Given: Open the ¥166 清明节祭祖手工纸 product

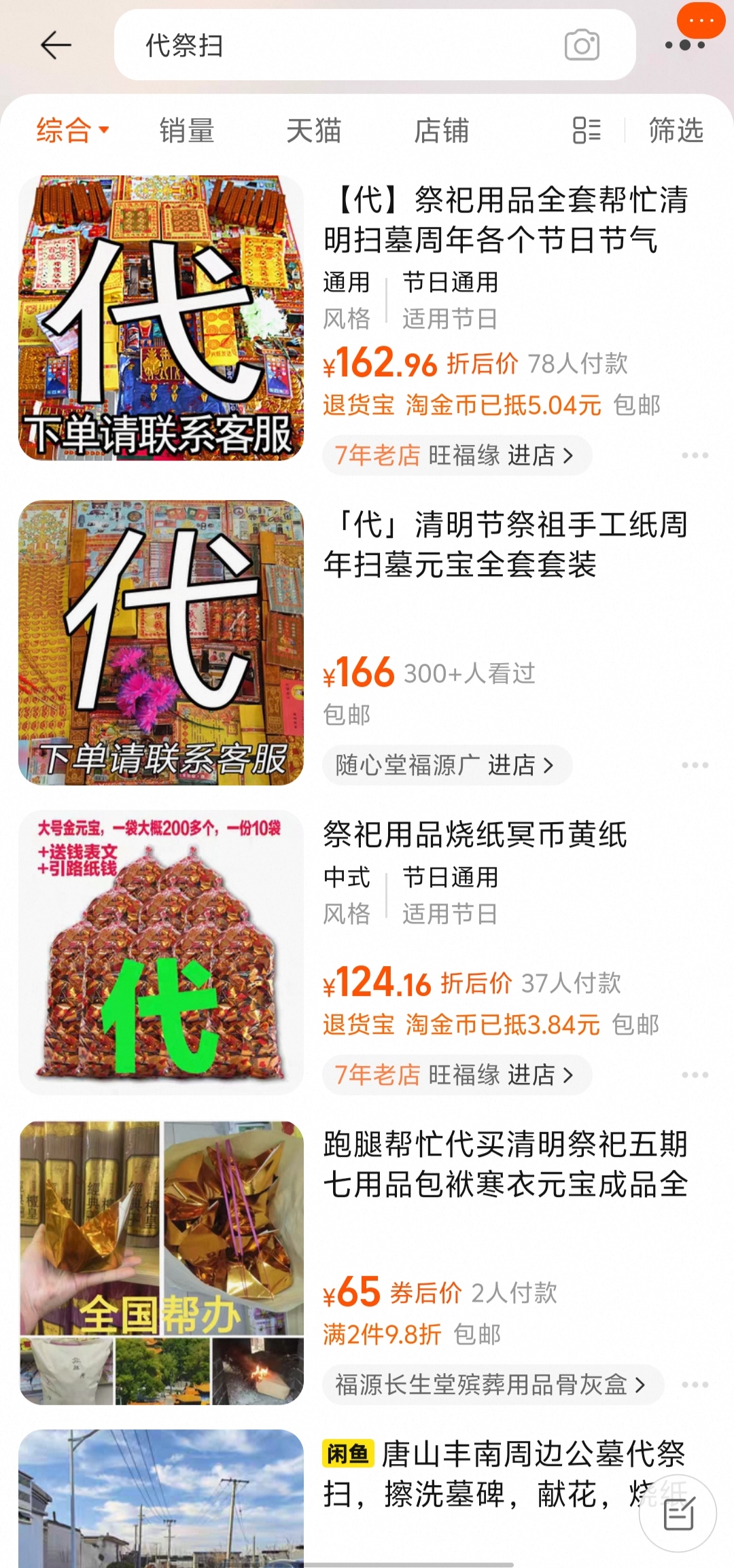Looking at the screenshot, I should tap(505, 544).
